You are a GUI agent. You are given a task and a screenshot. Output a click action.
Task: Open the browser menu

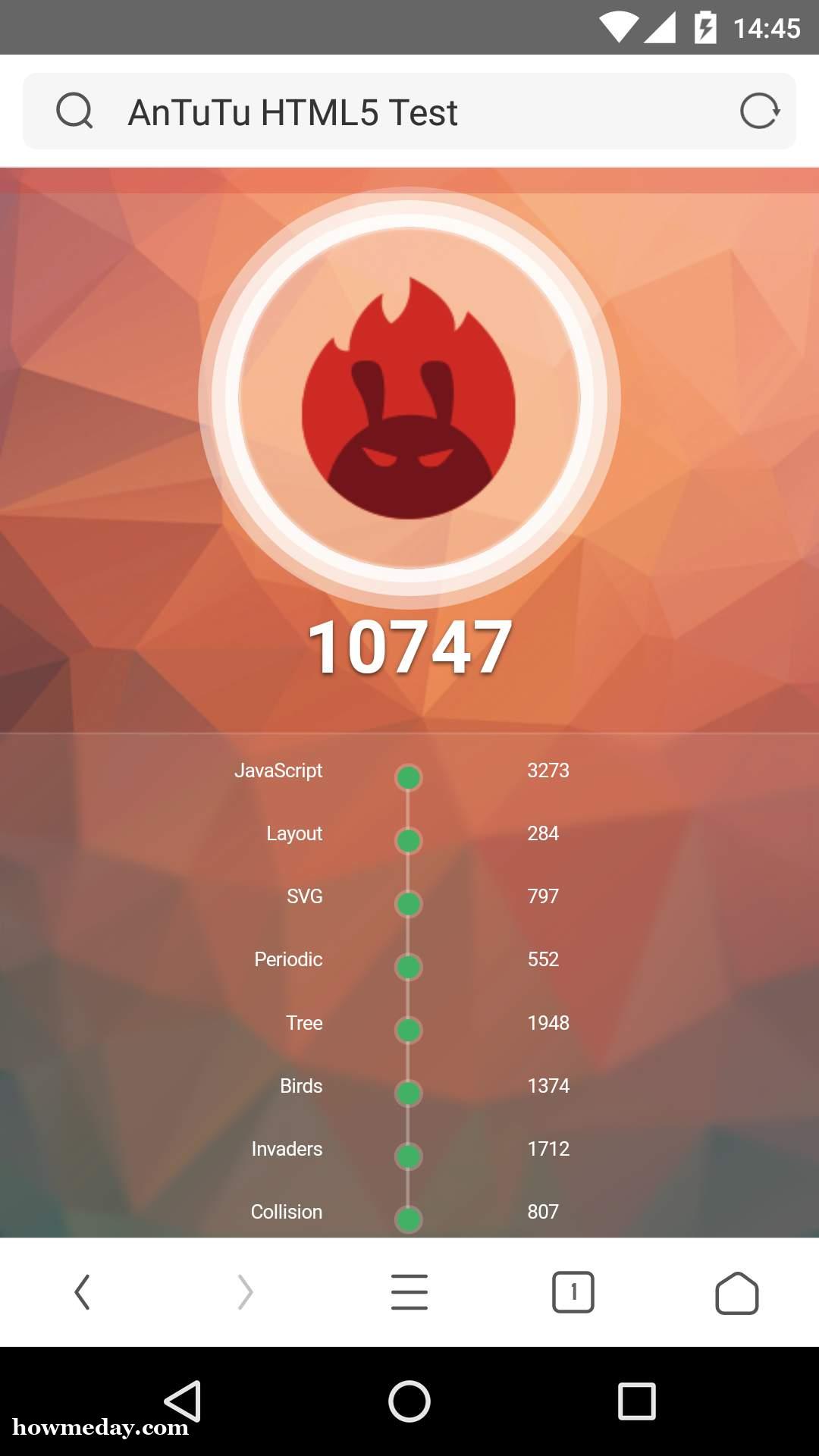[409, 1292]
